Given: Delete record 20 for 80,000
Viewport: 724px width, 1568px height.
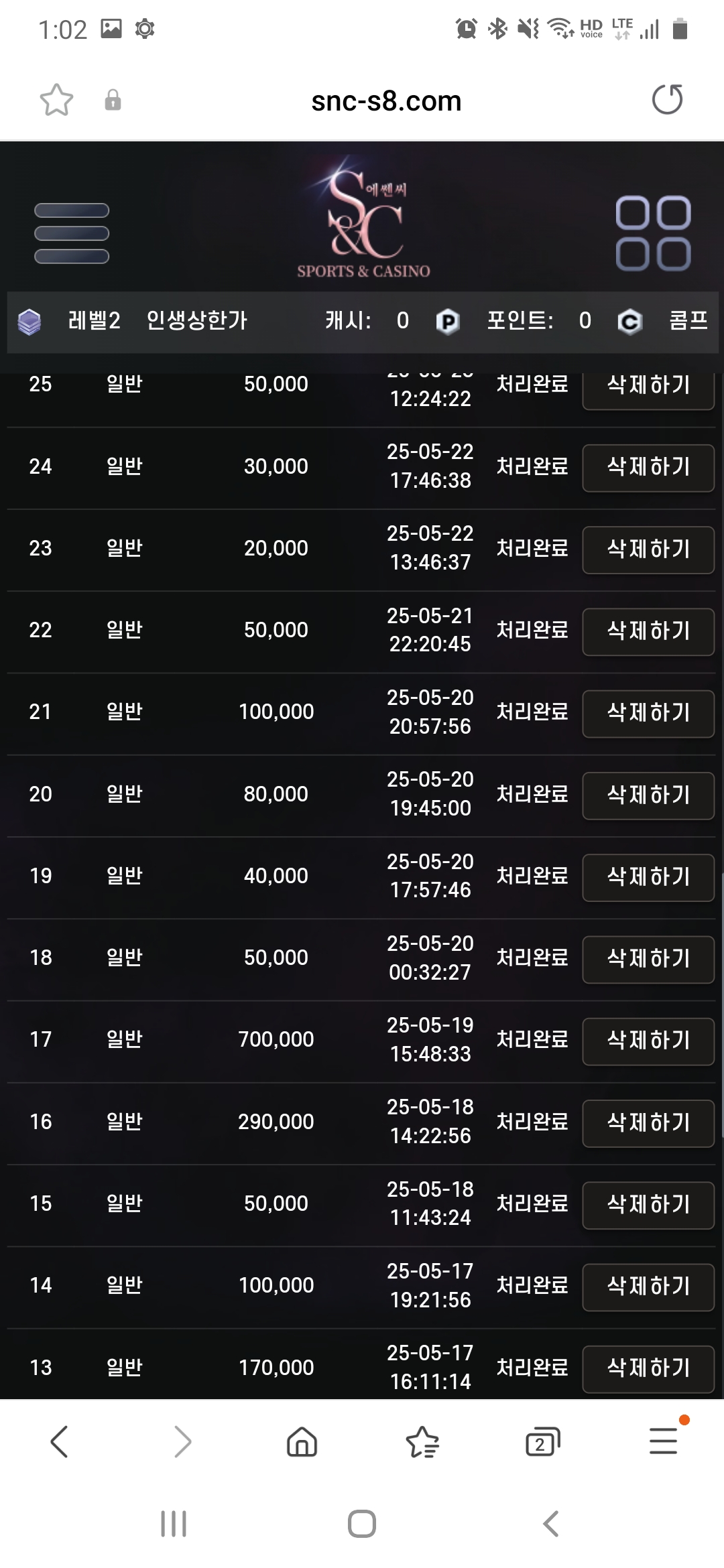Looking at the screenshot, I should [648, 795].
